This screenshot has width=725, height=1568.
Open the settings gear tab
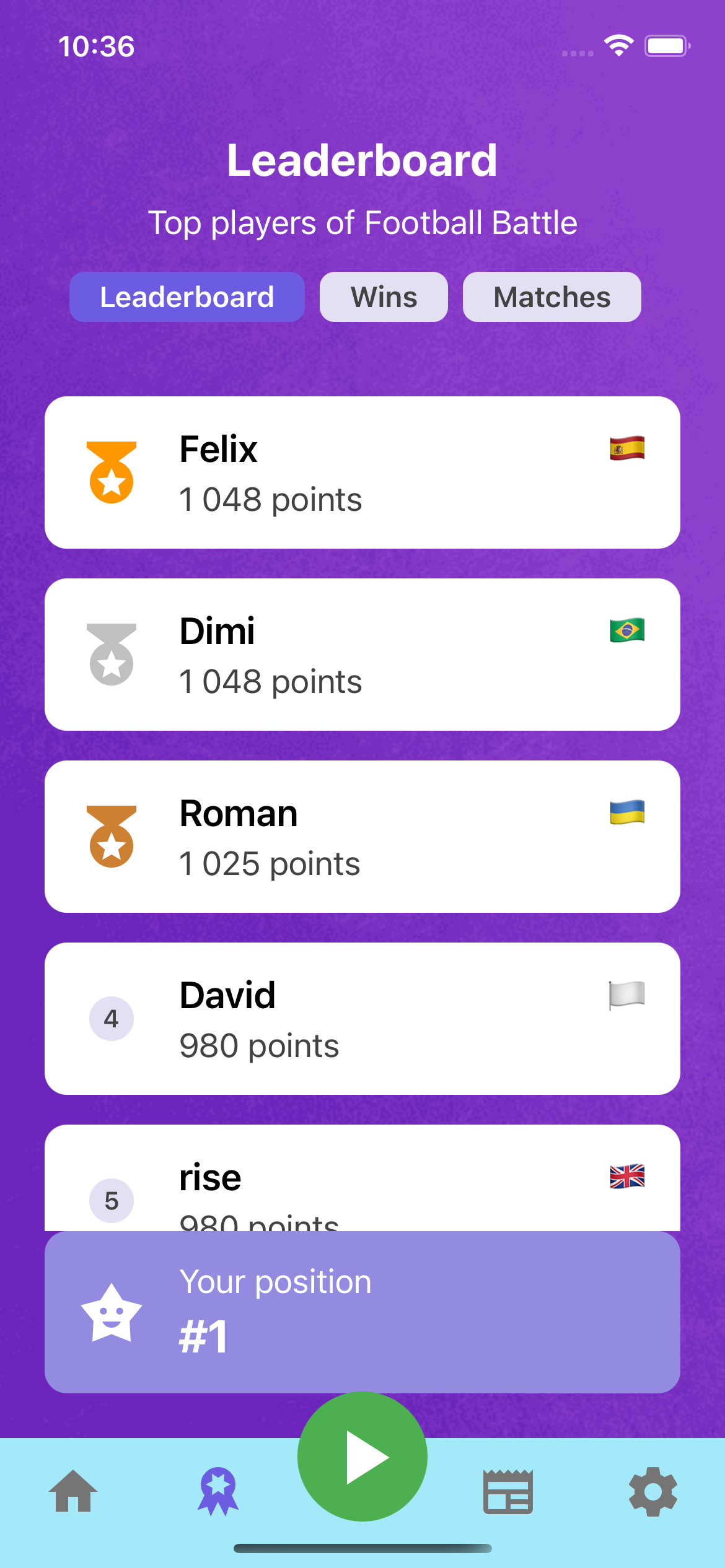point(652,1491)
